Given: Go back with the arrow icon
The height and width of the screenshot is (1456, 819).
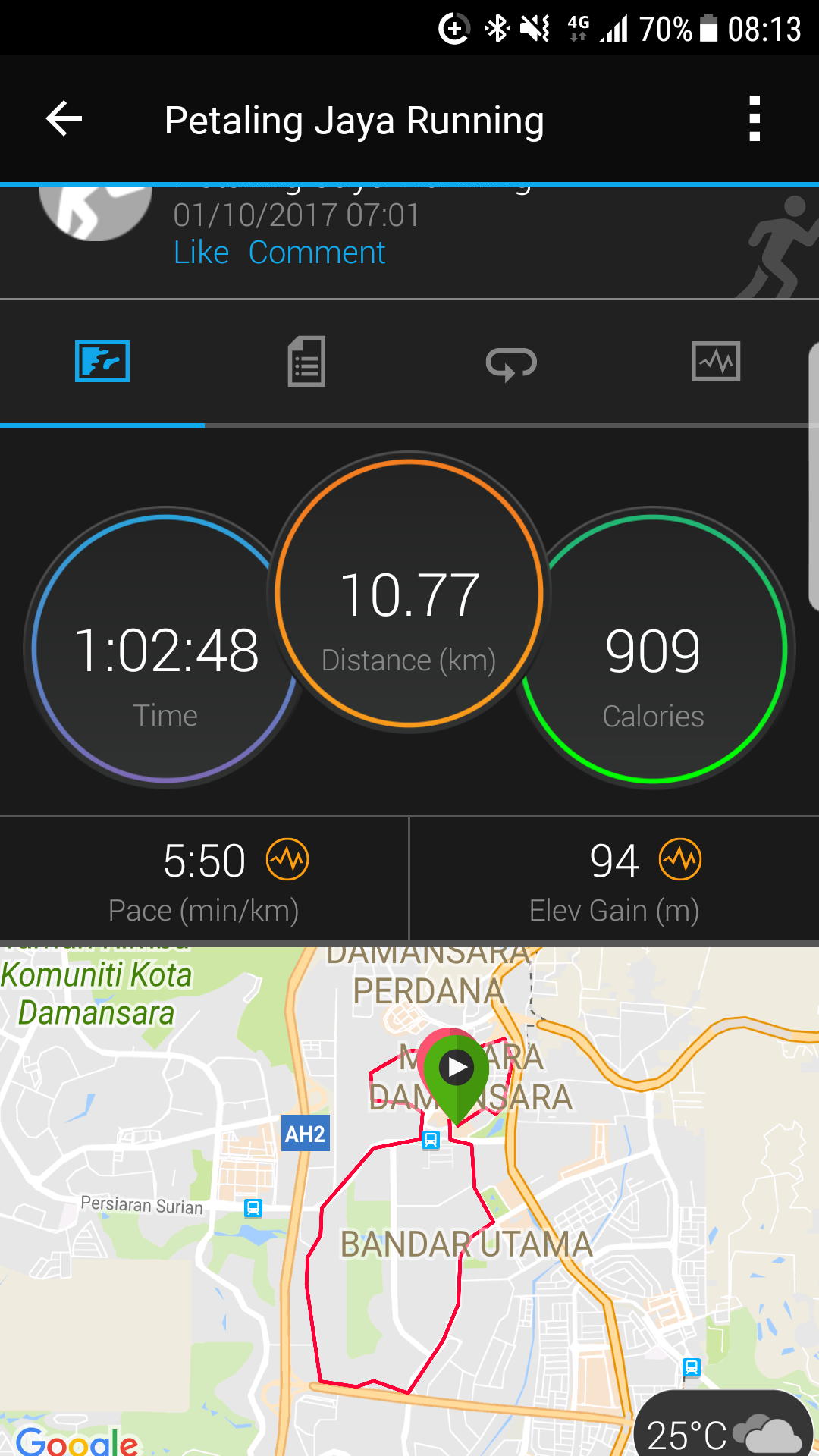Looking at the screenshot, I should [64, 119].
